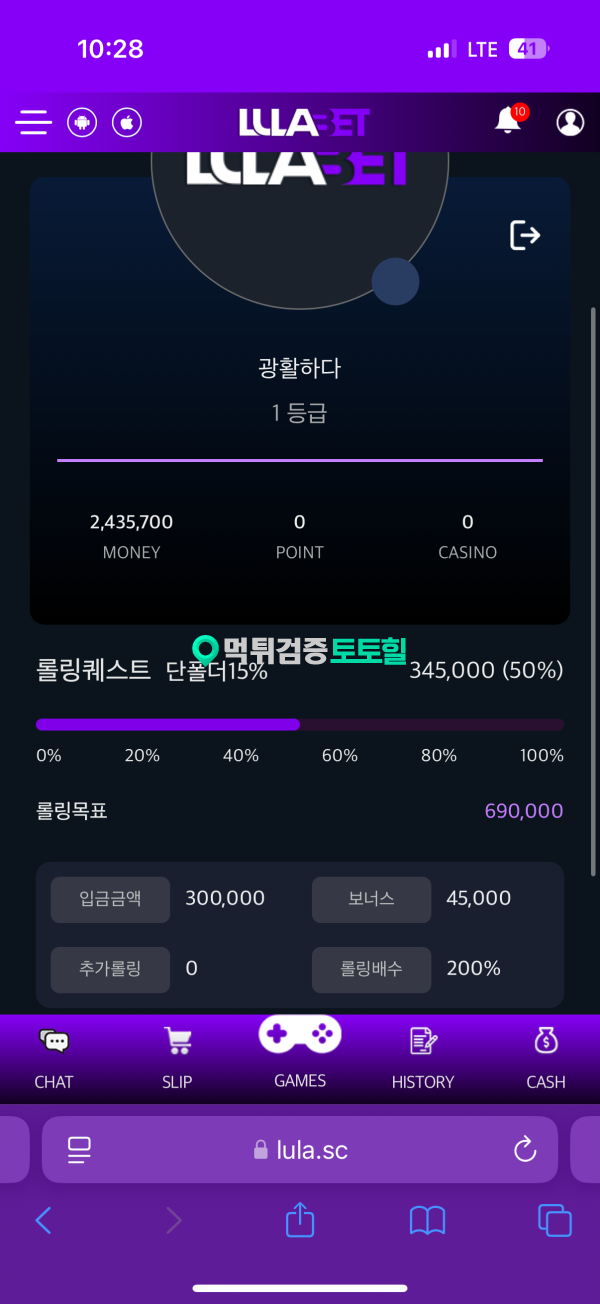
Task: Open the user profile icon
Action: tap(570, 122)
